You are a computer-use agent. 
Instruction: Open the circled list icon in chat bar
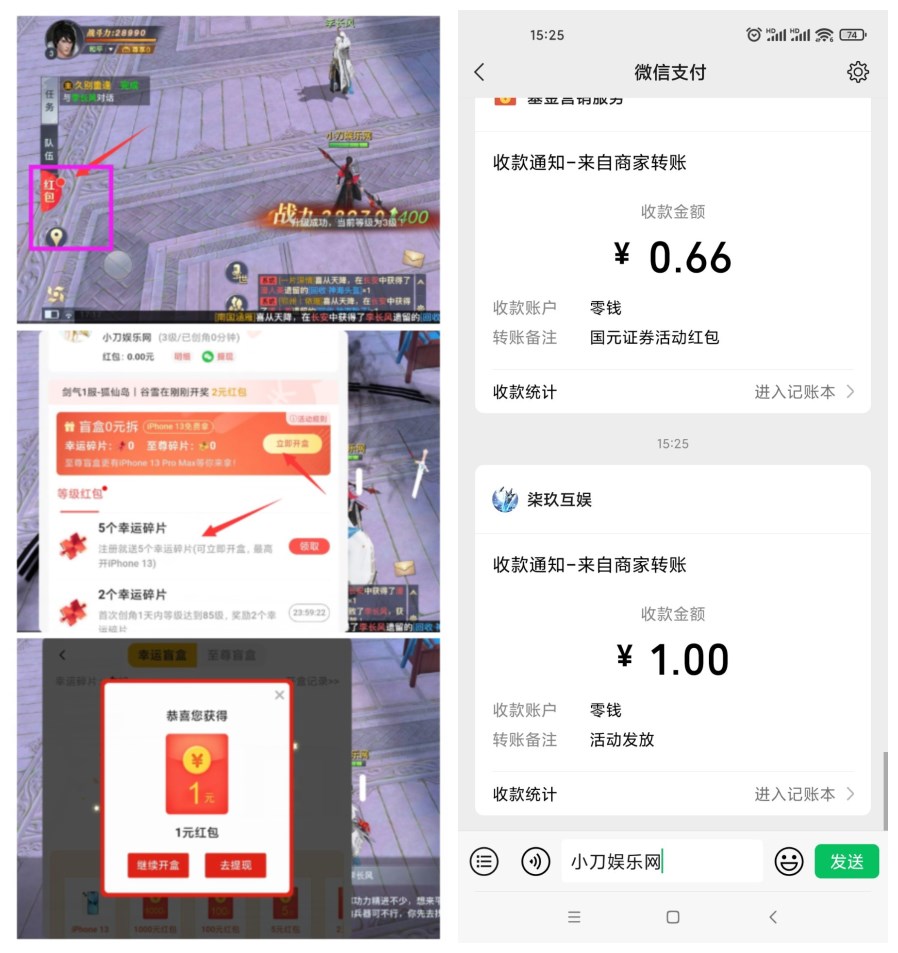pyautogui.click(x=483, y=860)
